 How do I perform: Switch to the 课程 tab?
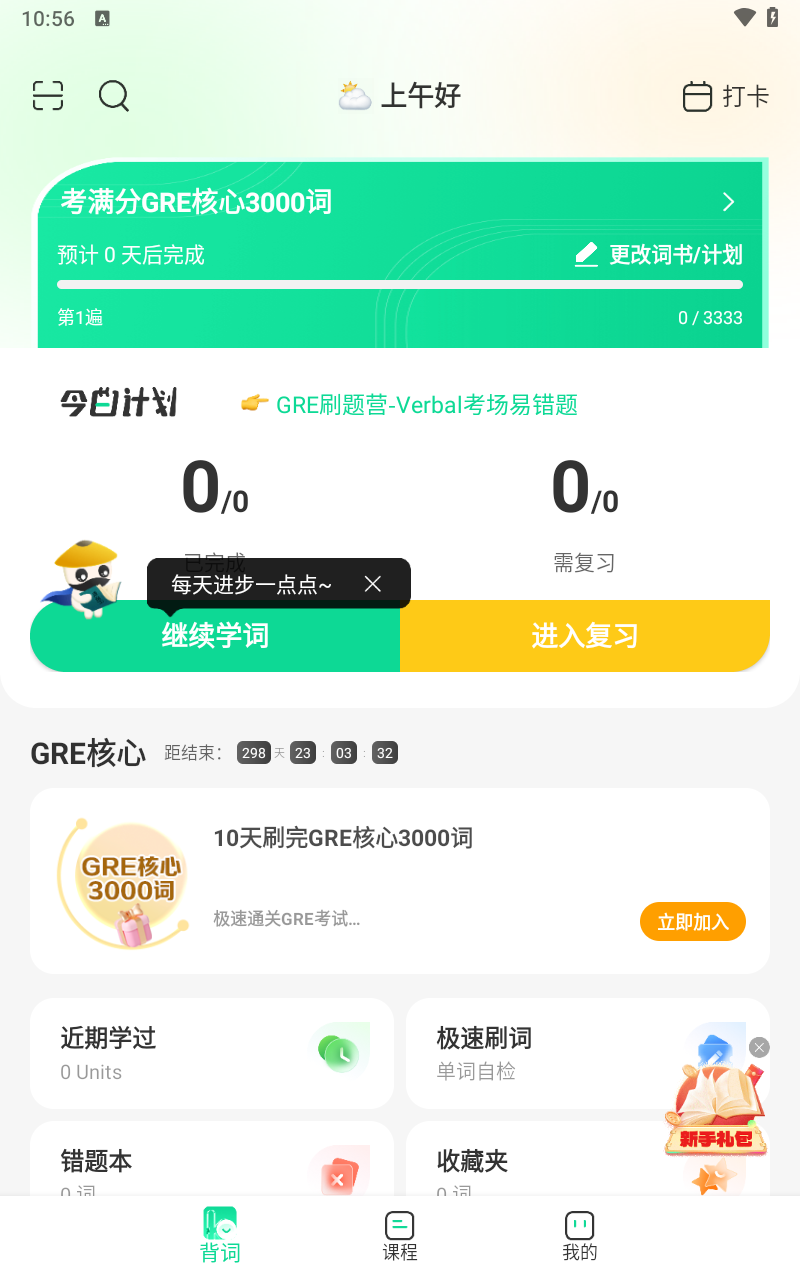(x=400, y=1236)
